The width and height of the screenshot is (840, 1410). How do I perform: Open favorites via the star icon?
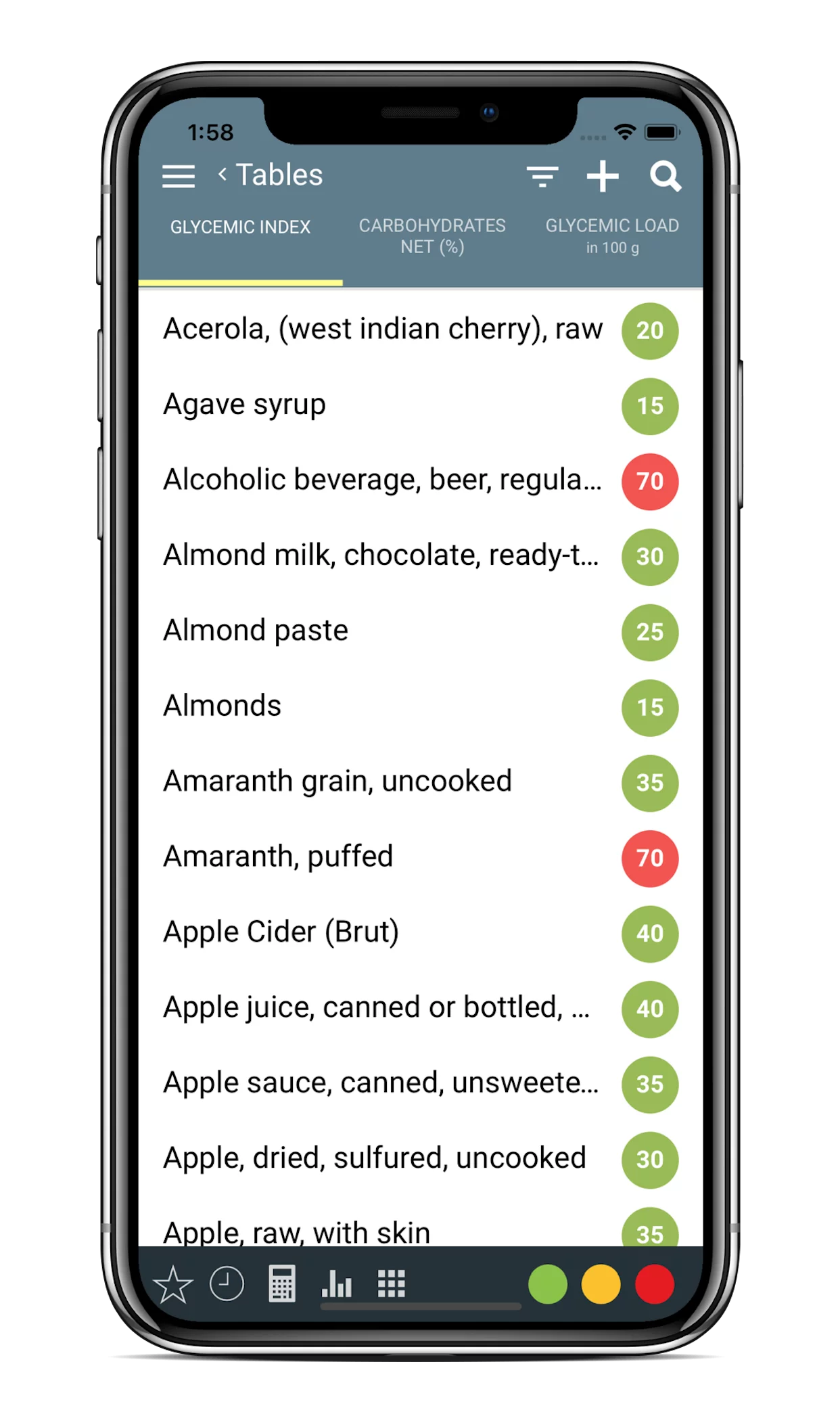pyautogui.click(x=173, y=1284)
